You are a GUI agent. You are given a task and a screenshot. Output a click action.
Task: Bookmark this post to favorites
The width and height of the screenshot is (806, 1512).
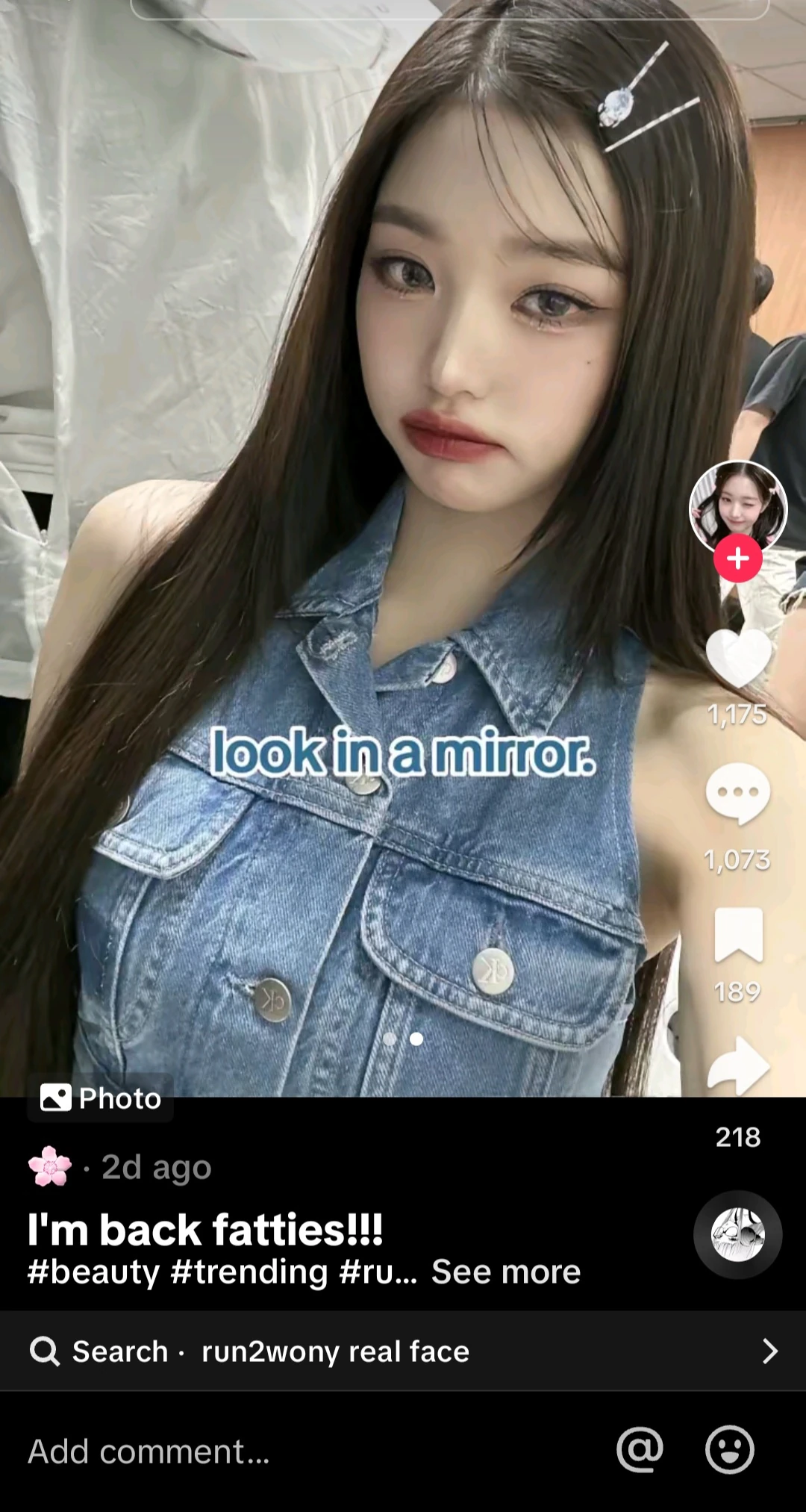pyautogui.click(x=737, y=935)
